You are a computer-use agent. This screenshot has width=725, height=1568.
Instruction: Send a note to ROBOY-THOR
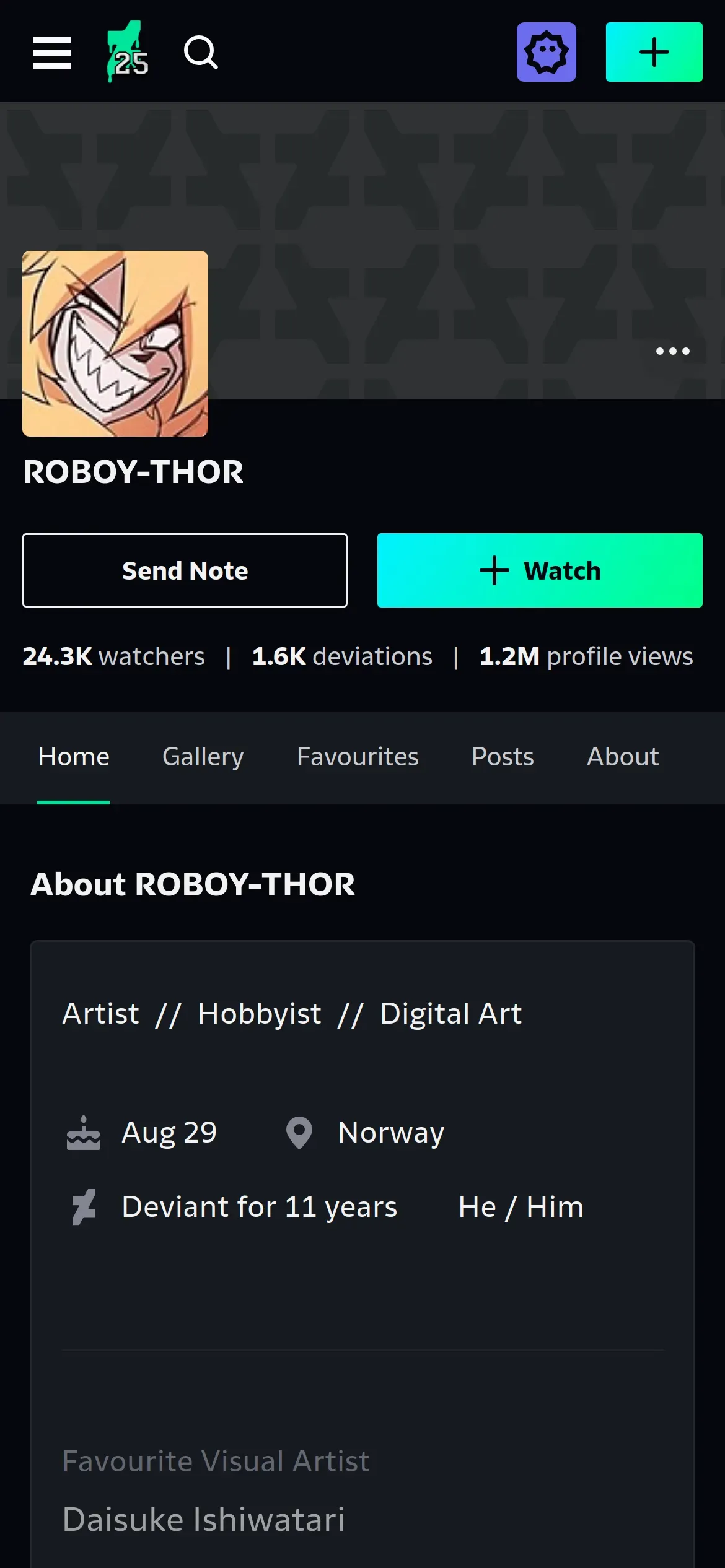coord(185,570)
